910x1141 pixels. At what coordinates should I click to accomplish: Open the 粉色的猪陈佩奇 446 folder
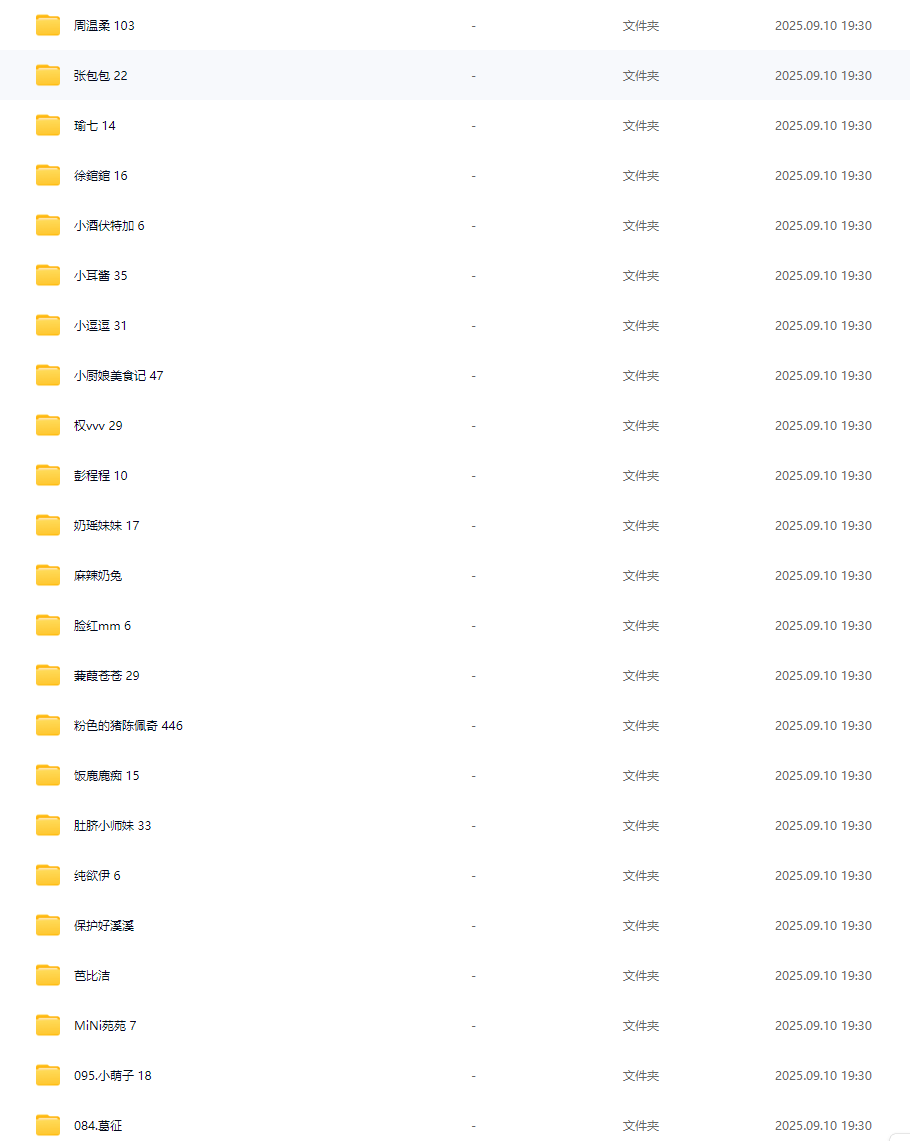tap(128, 726)
